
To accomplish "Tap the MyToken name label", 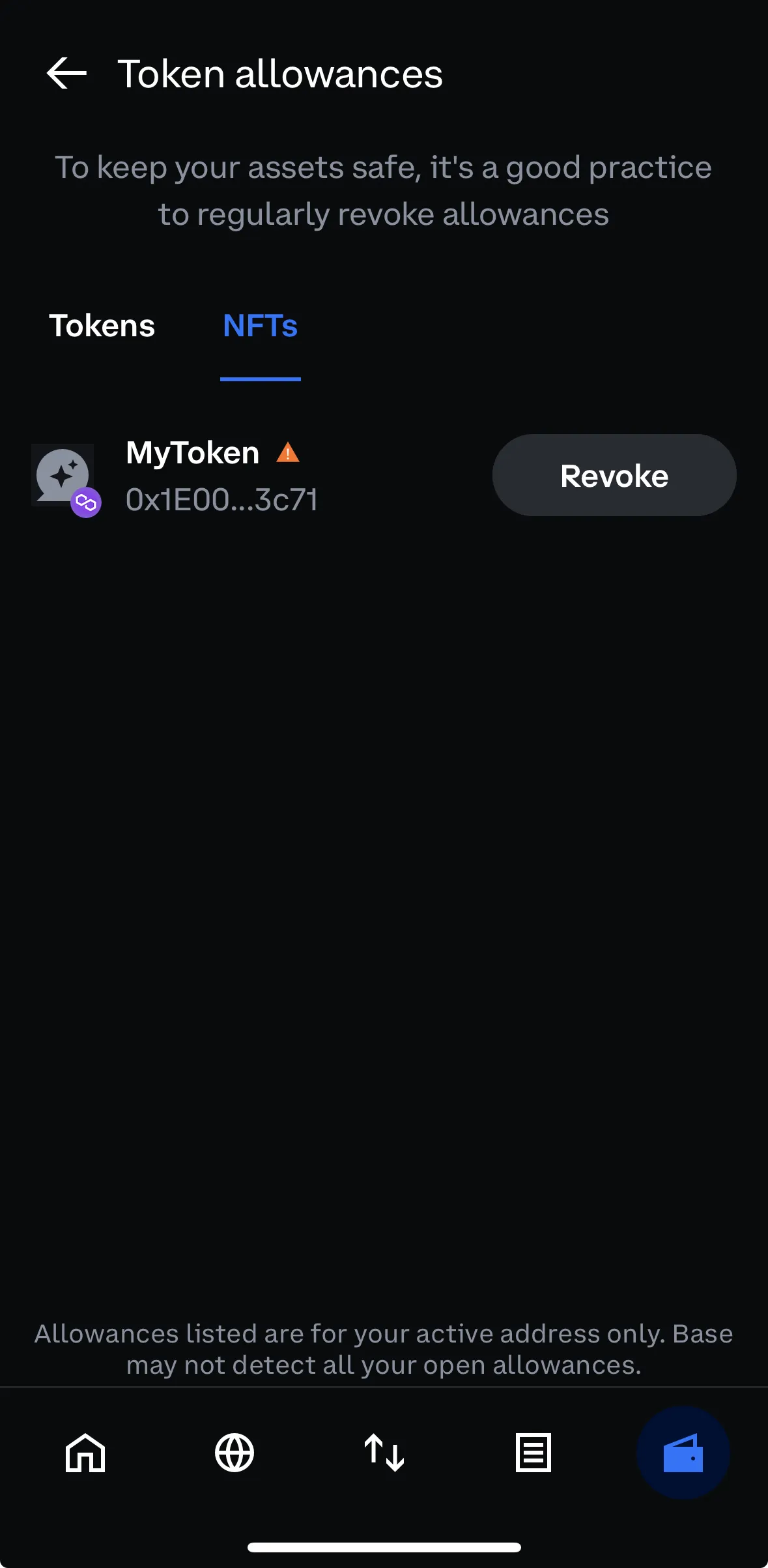I will [192, 452].
